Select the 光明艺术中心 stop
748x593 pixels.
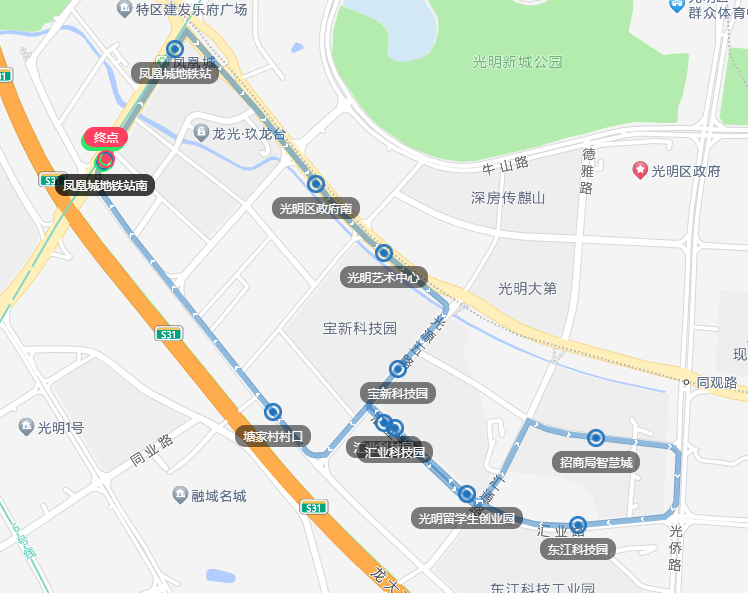pos(384,253)
